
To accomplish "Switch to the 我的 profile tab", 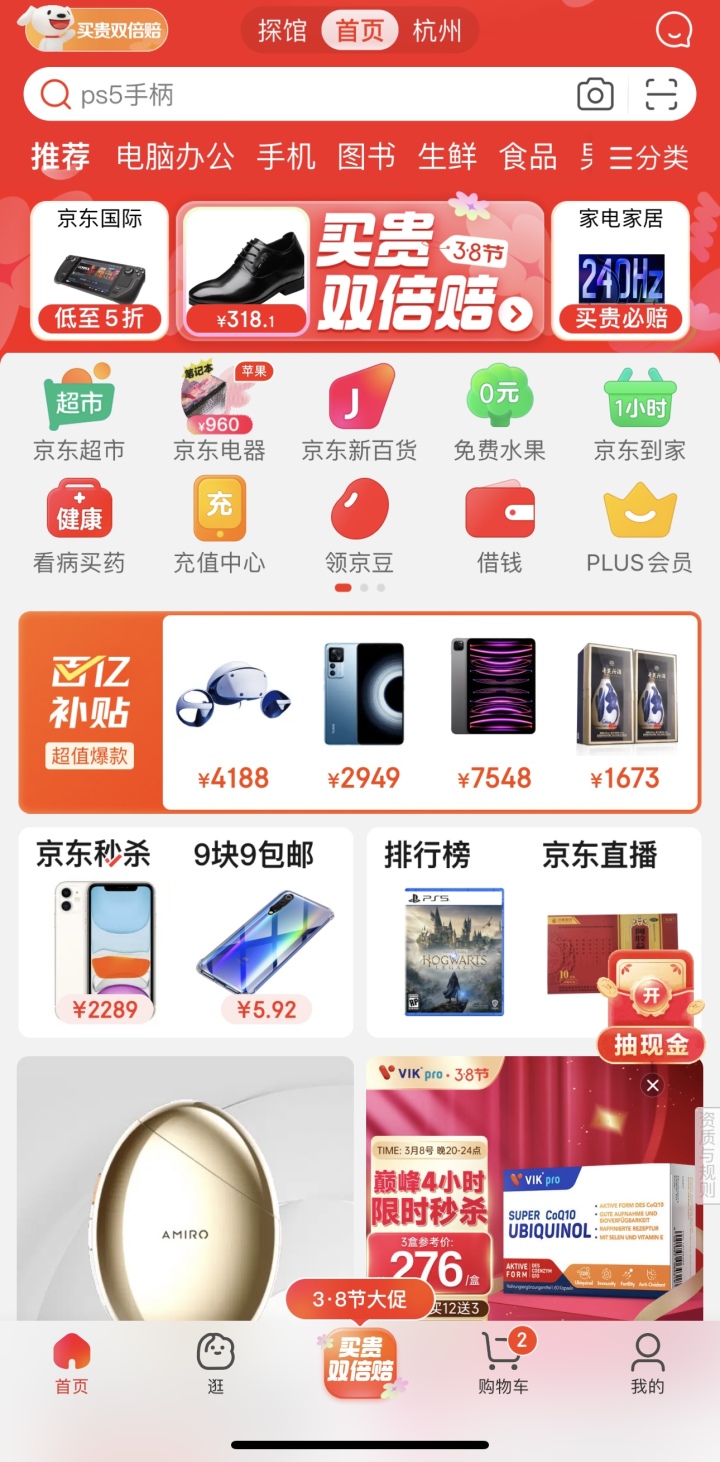I will (647, 1362).
